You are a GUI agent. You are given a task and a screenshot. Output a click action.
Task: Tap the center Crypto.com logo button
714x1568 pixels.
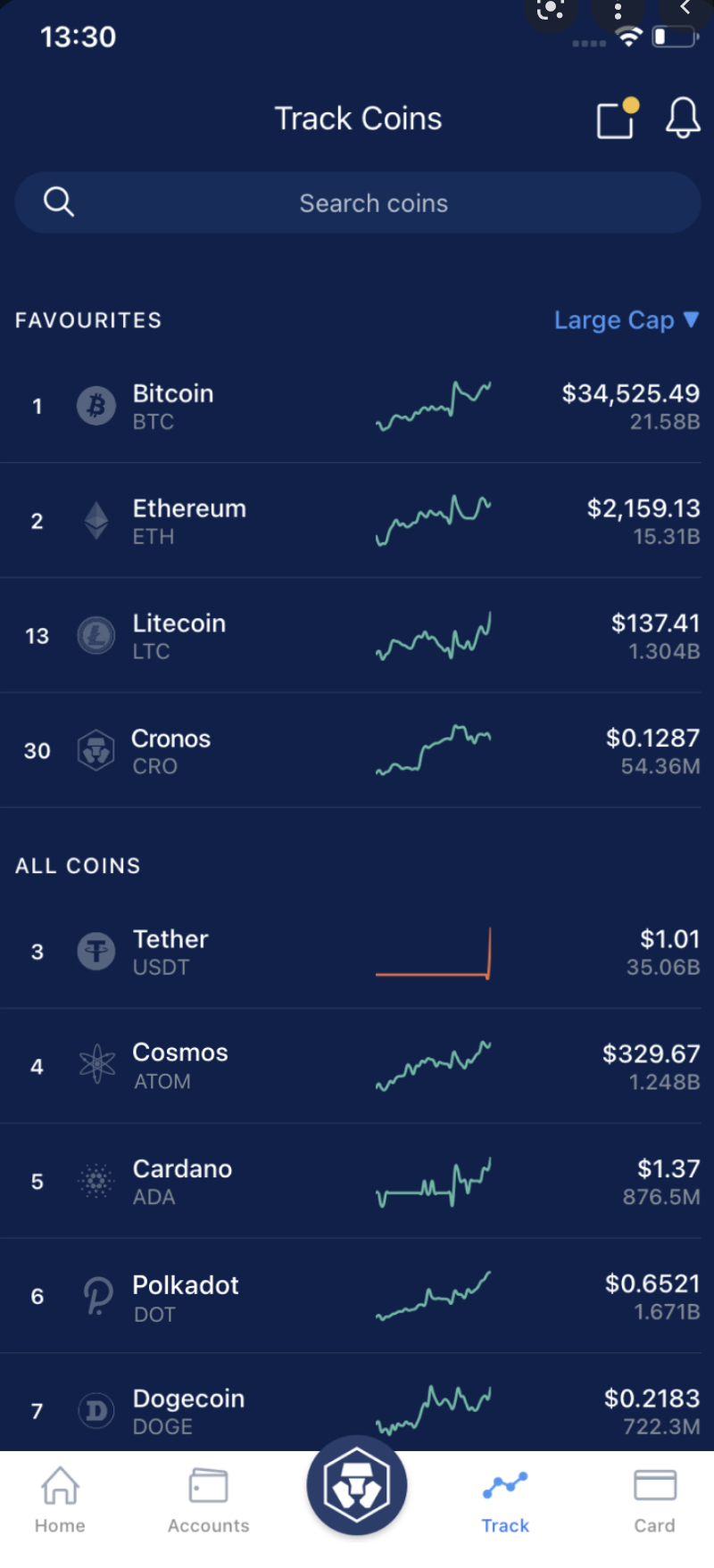click(x=357, y=1486)
